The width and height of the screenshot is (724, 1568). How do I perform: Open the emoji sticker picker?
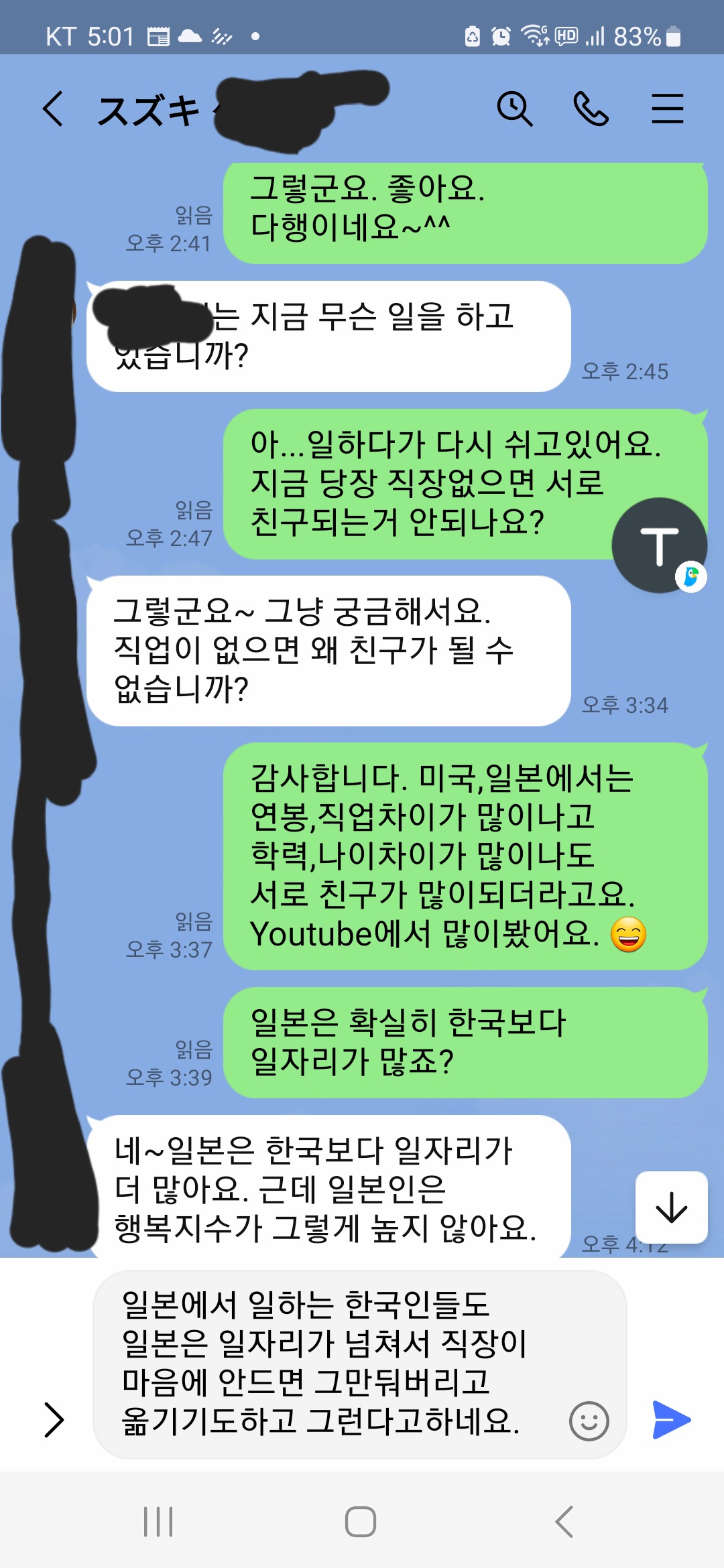[589, 1421]
